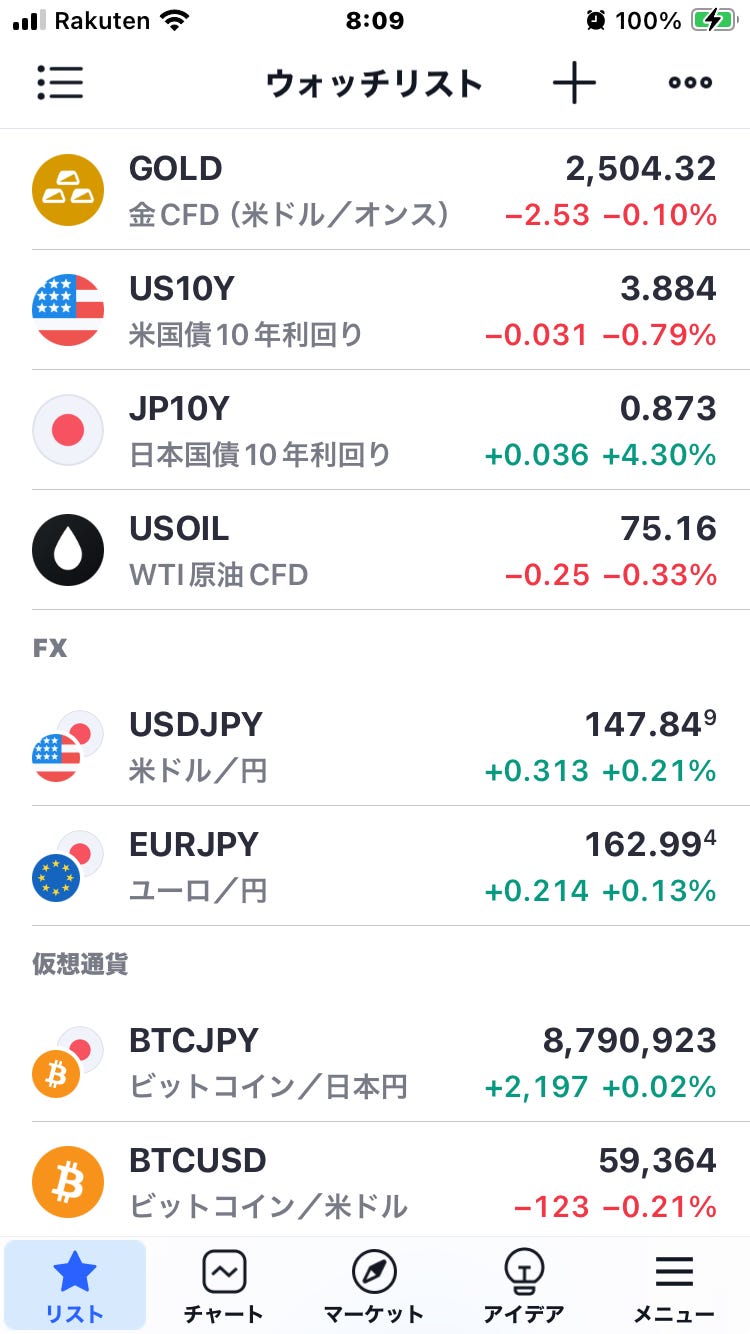Open the GOLD watchlist row
Viewport: 750px width, 1334px height.
375,190
